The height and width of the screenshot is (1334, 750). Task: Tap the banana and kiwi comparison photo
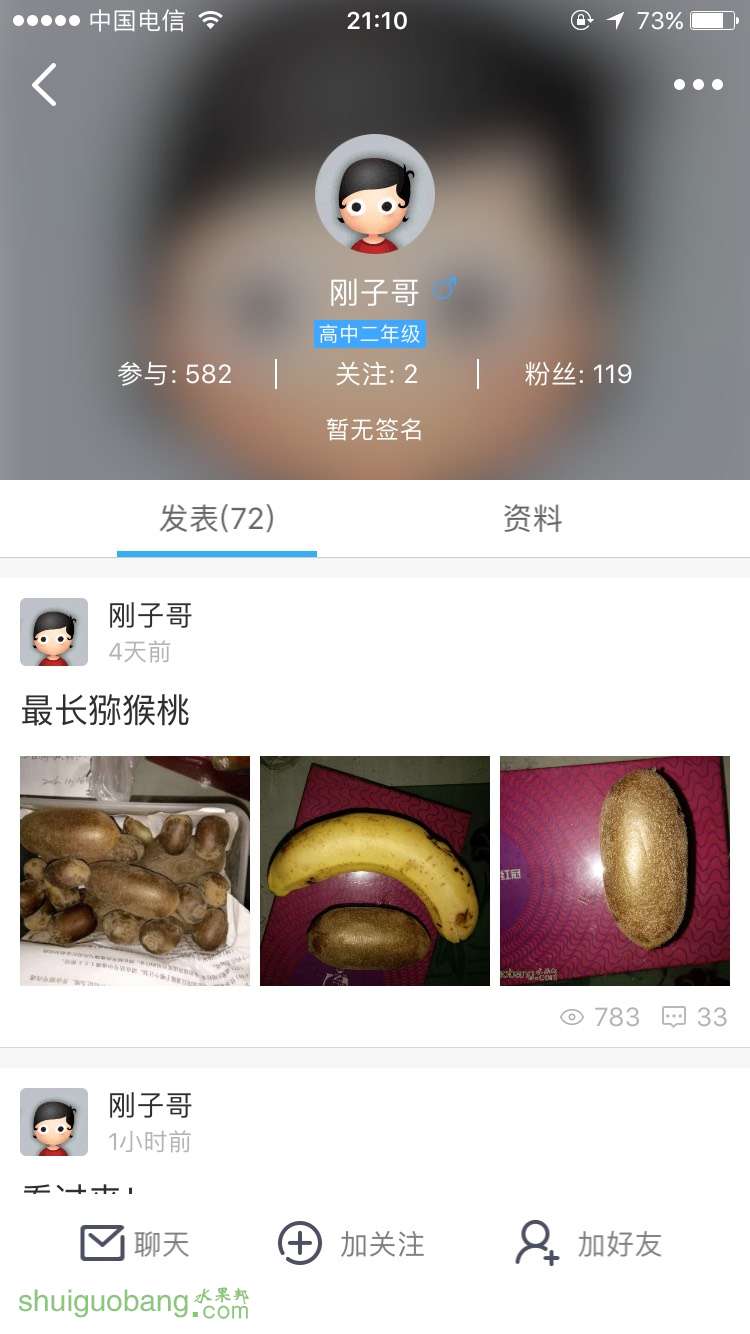374,870
